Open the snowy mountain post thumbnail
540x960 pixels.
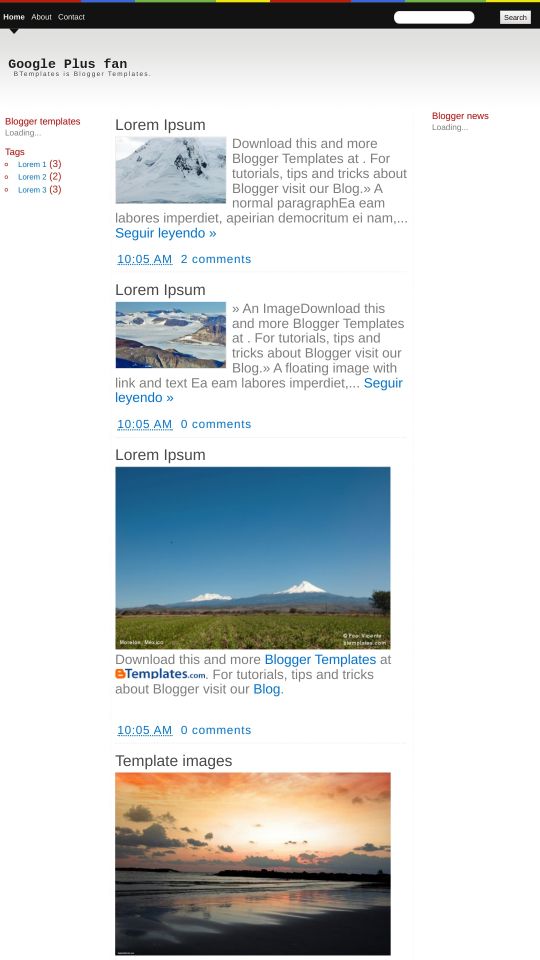171,170
